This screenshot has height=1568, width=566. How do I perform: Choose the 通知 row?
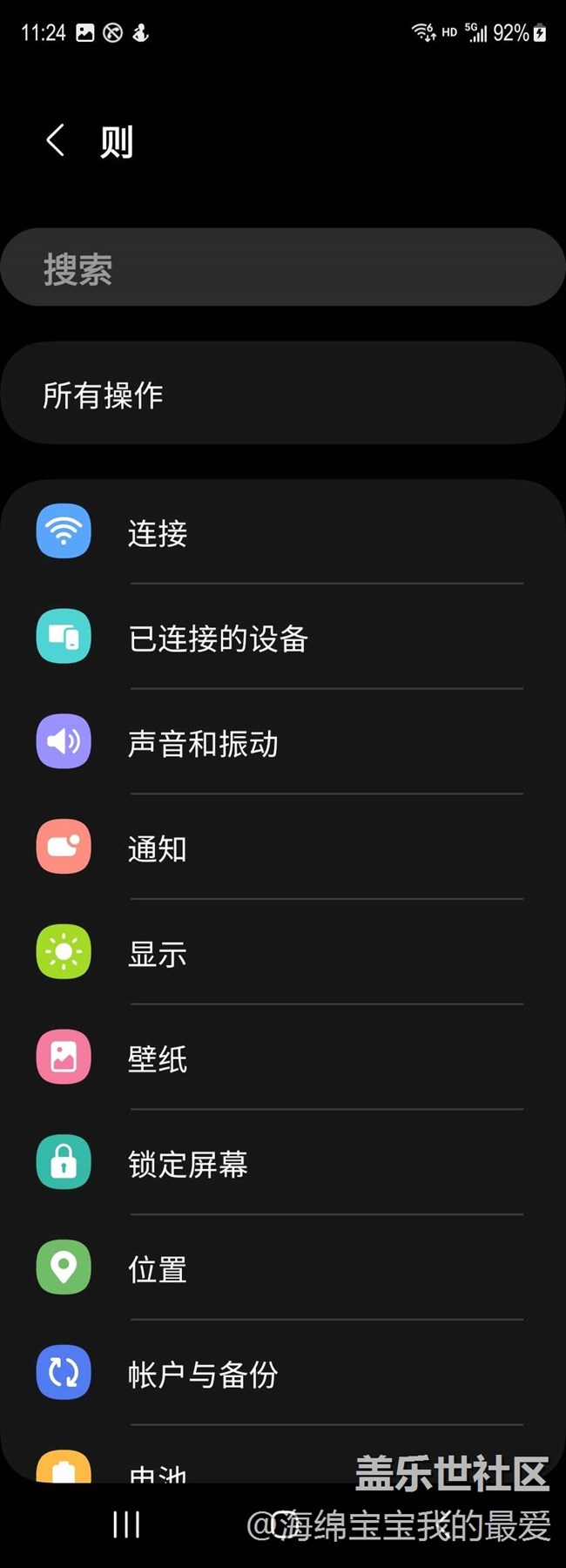[283, 848]
